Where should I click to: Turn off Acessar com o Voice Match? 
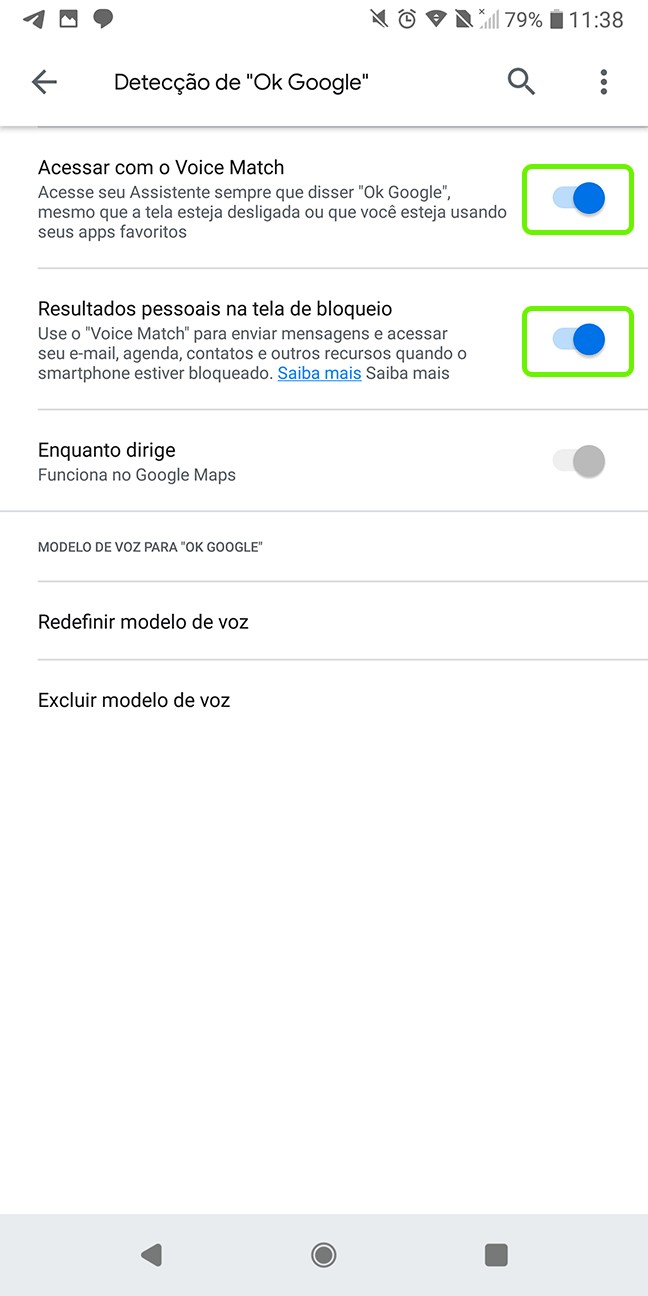(579, 199)
